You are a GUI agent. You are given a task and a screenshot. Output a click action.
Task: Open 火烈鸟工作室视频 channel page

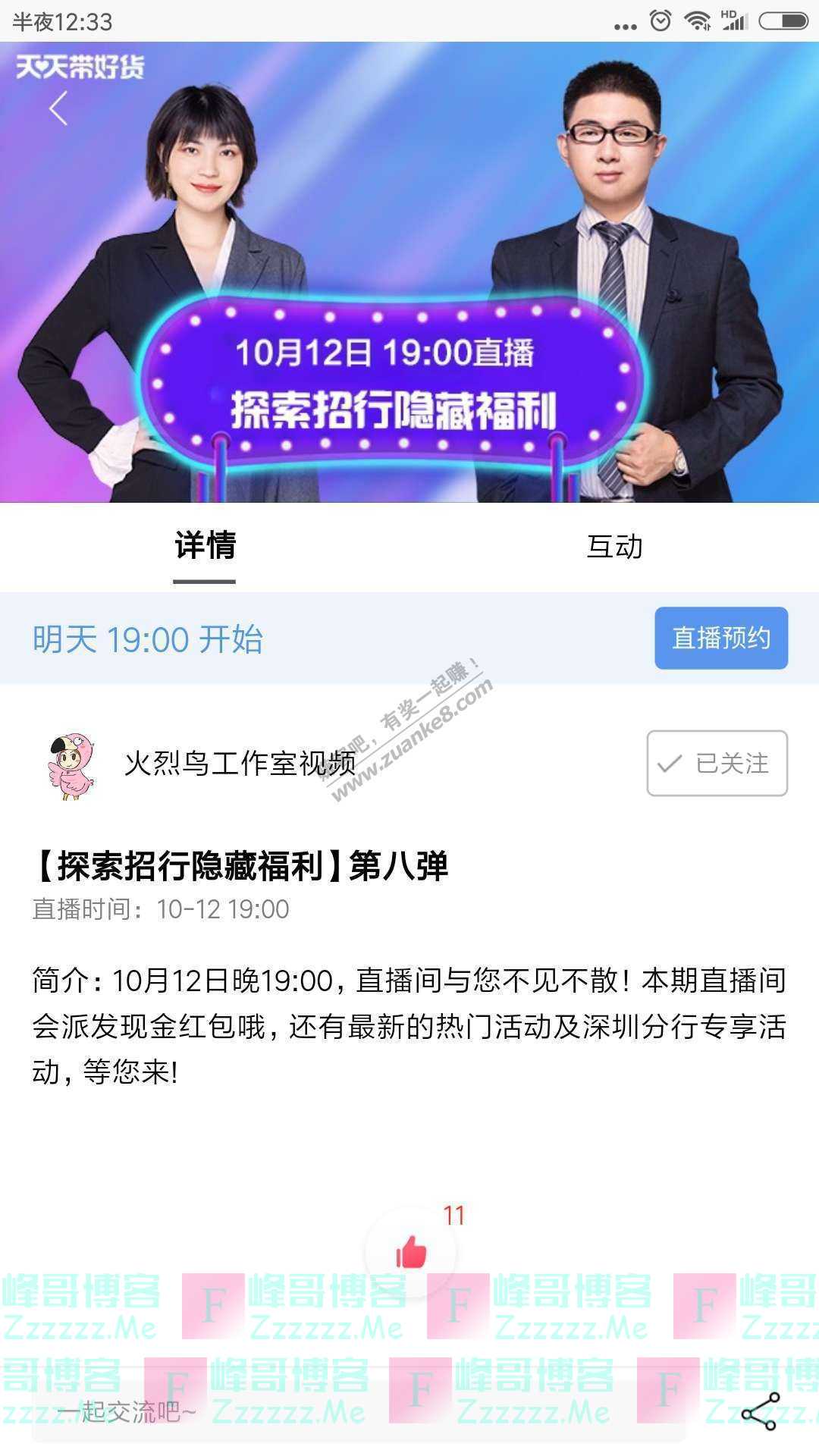(239, 764)
